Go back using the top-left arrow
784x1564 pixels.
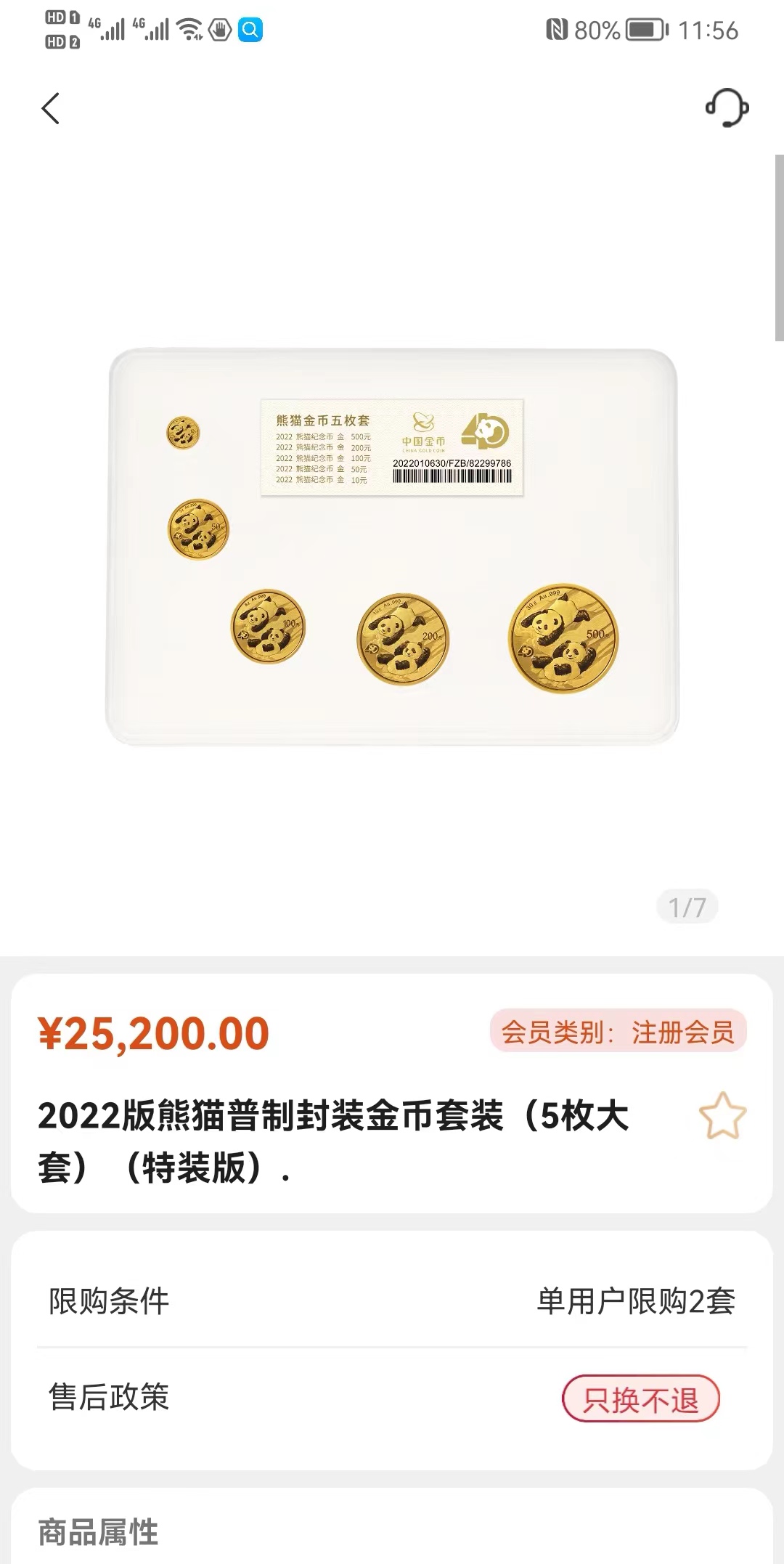(50, 109)
